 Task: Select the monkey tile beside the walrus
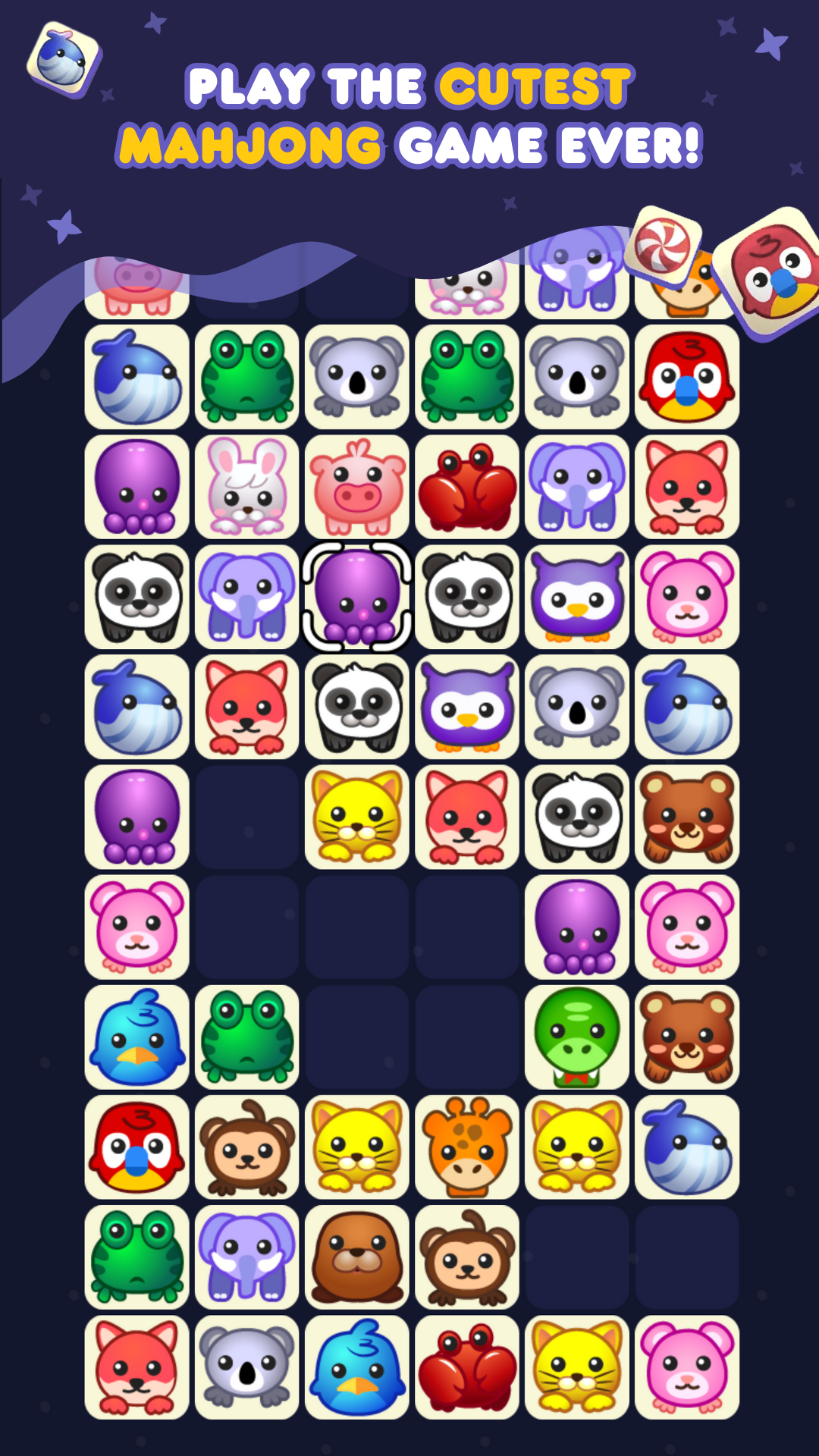[466, 1257]
